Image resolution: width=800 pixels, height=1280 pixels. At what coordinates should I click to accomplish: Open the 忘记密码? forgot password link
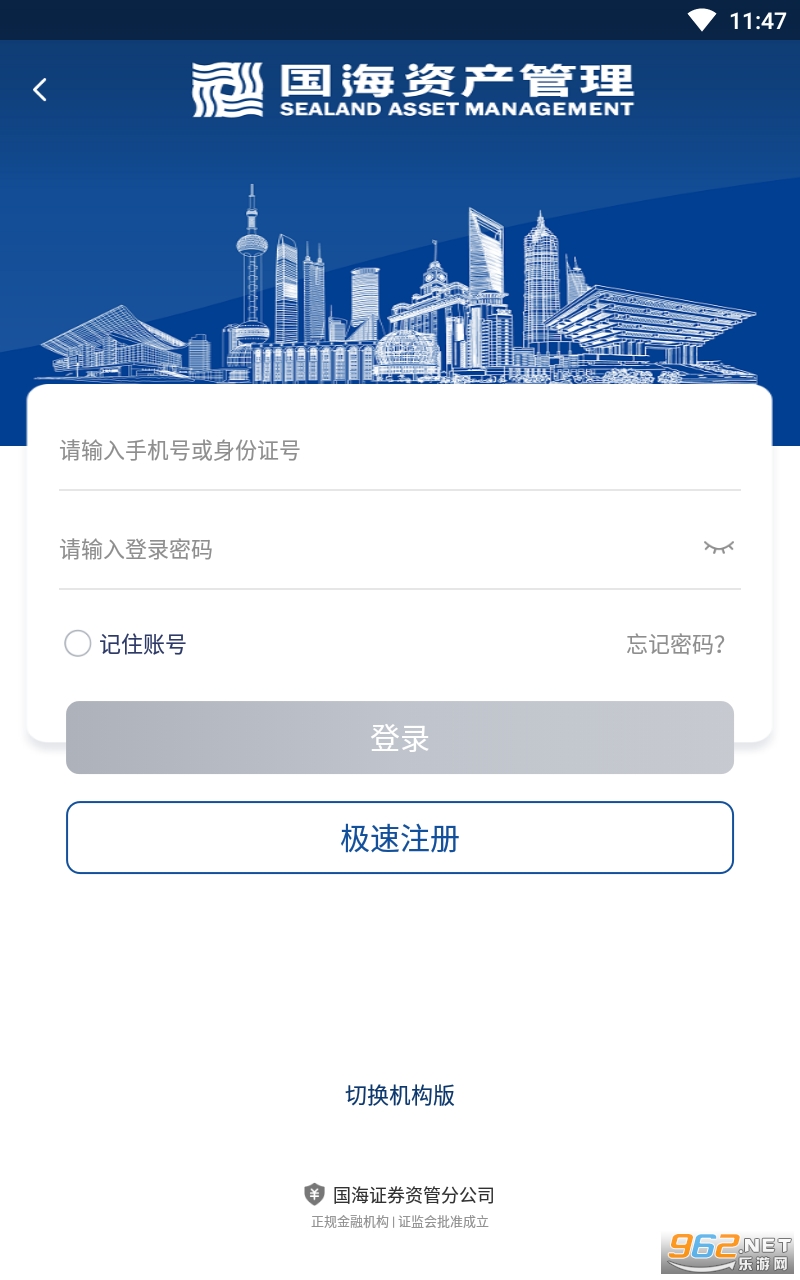point(675,645)
